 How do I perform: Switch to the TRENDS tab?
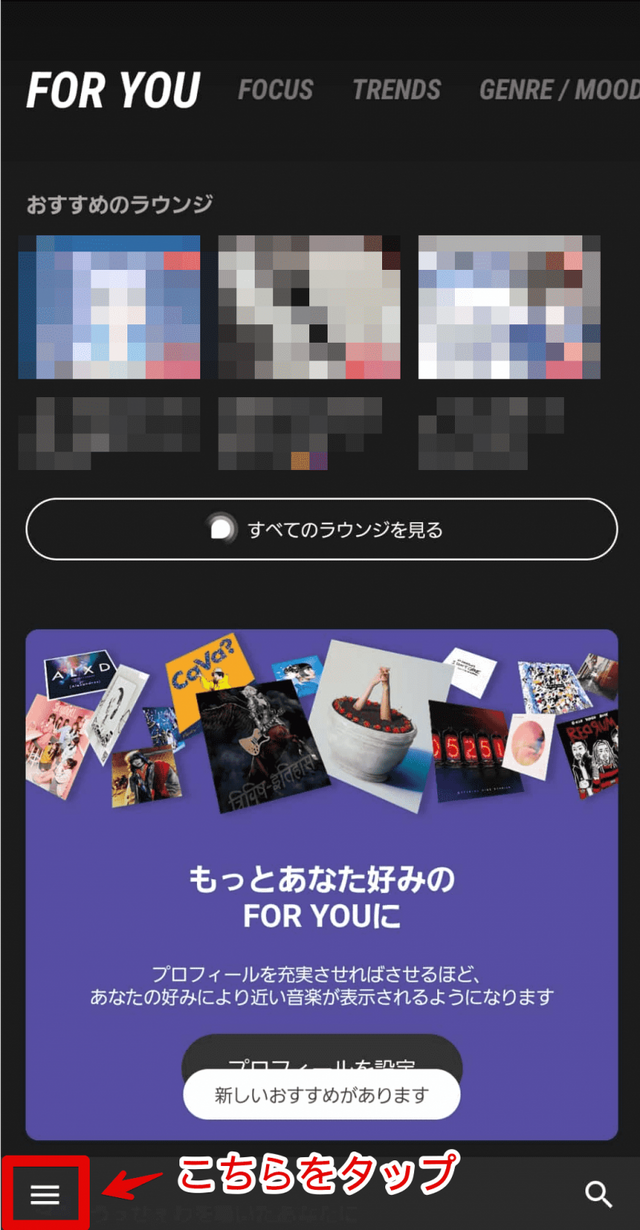(396, 90)
